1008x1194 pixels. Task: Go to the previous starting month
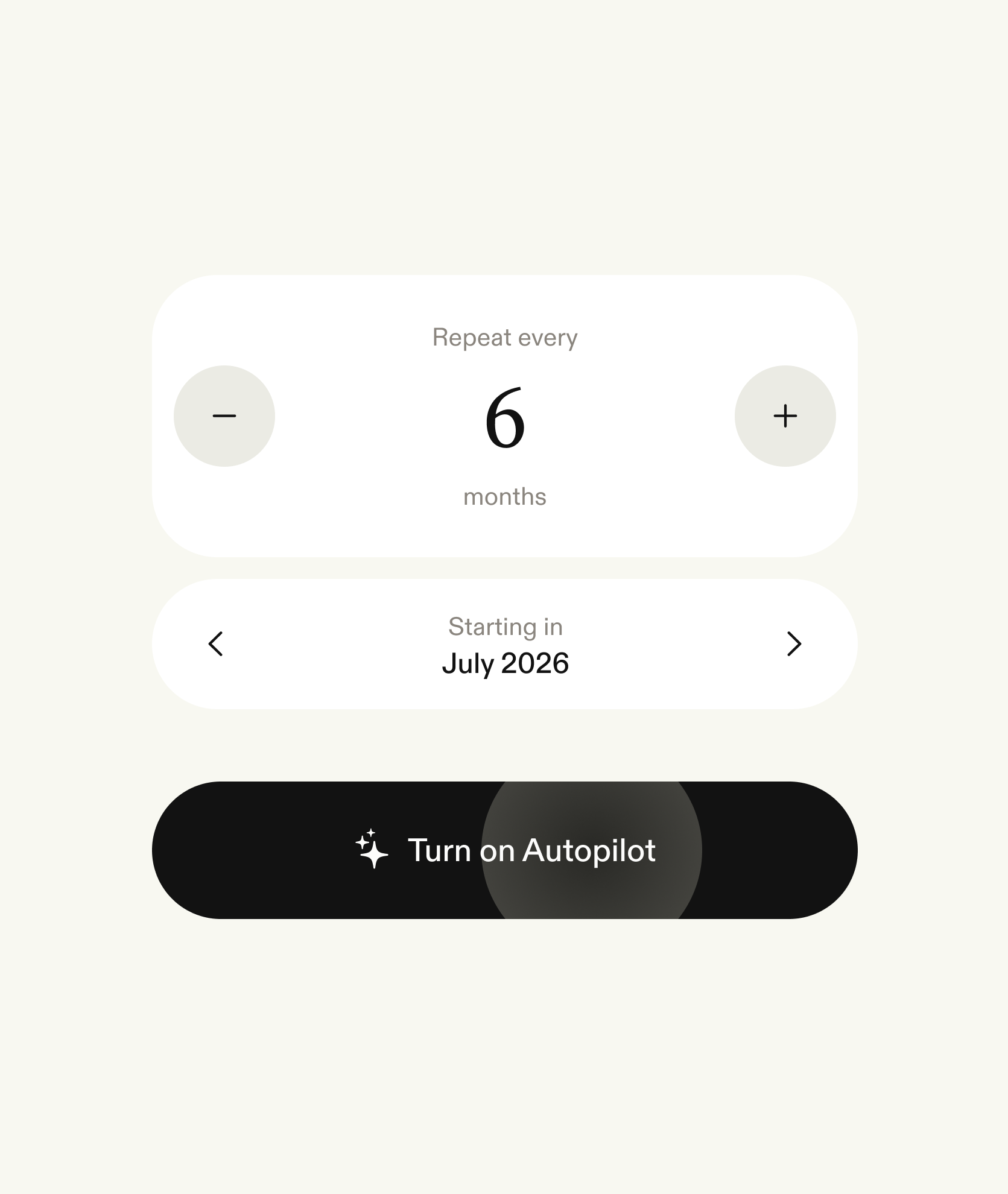216,643
